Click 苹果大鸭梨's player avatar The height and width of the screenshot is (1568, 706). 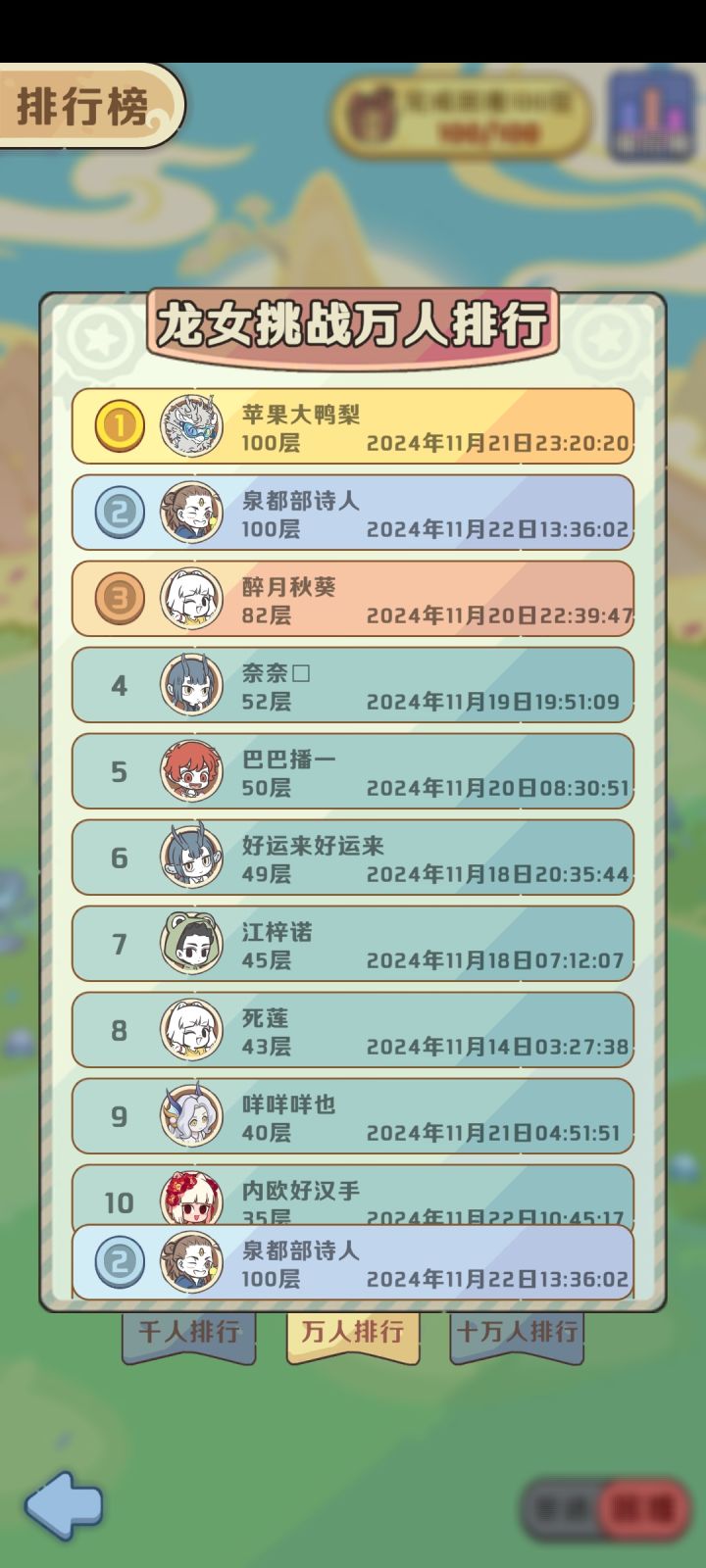188,426
